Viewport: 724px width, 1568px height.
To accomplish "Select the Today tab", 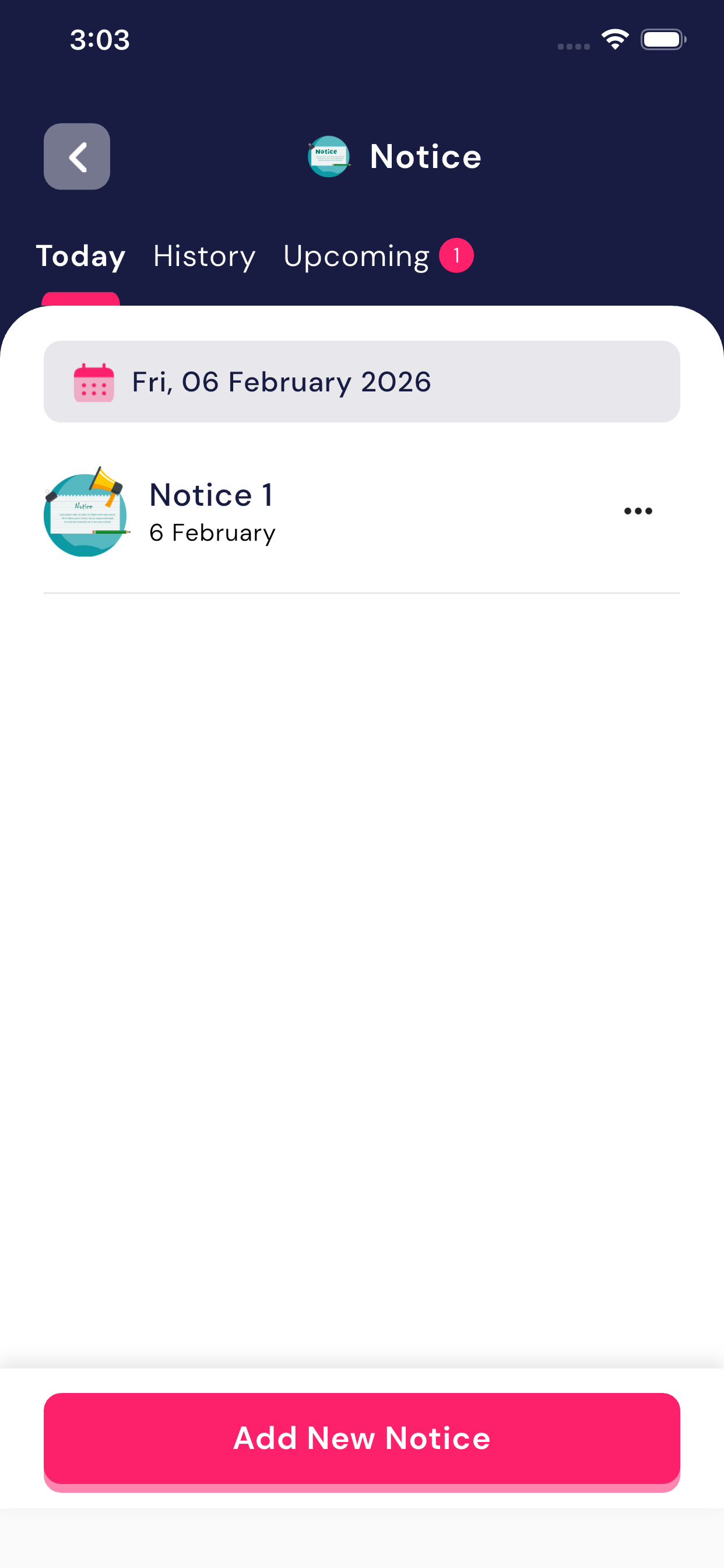I will pyautogui.click(x=80, y=256).
